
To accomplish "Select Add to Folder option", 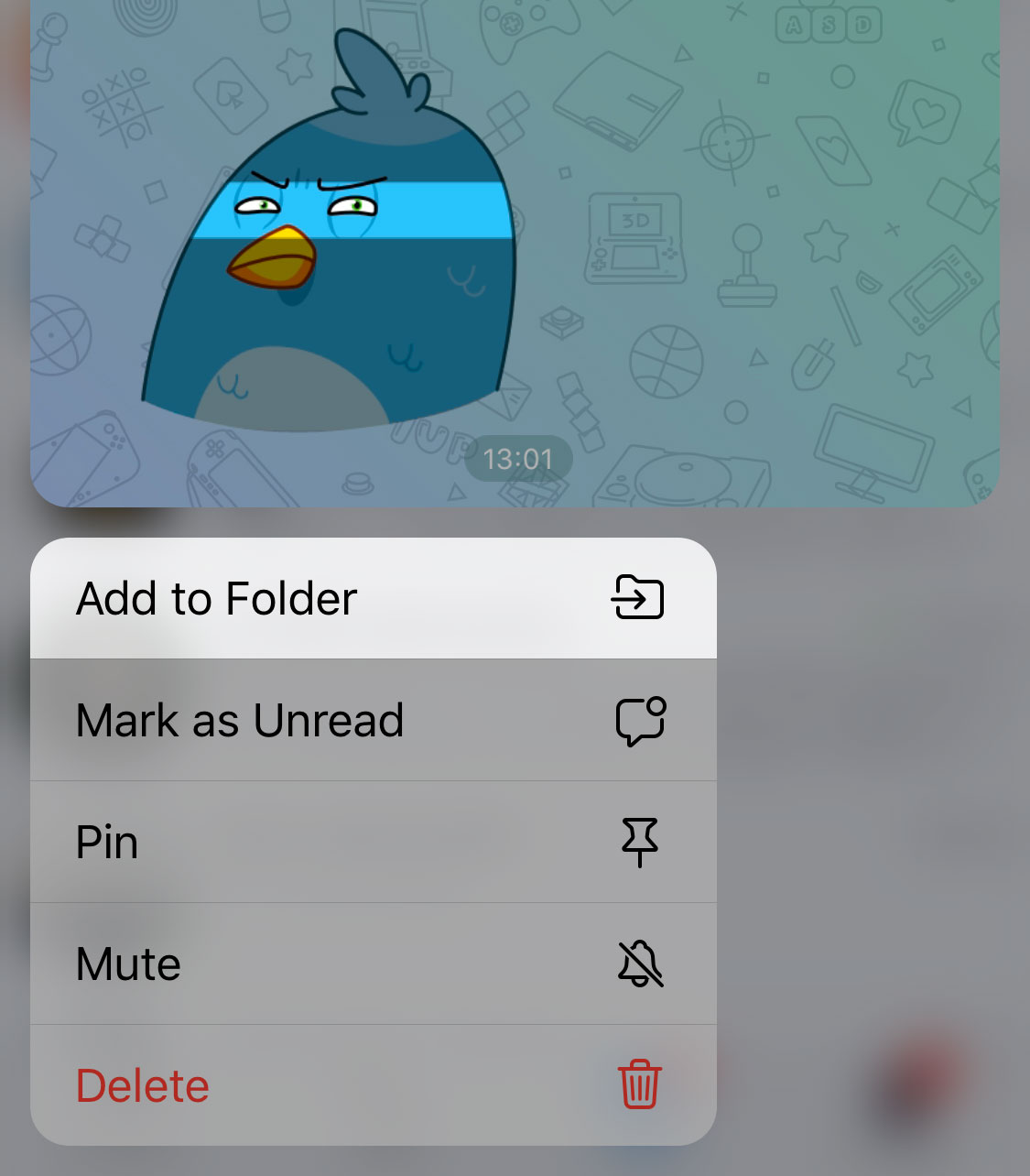I will click(373, 599).
